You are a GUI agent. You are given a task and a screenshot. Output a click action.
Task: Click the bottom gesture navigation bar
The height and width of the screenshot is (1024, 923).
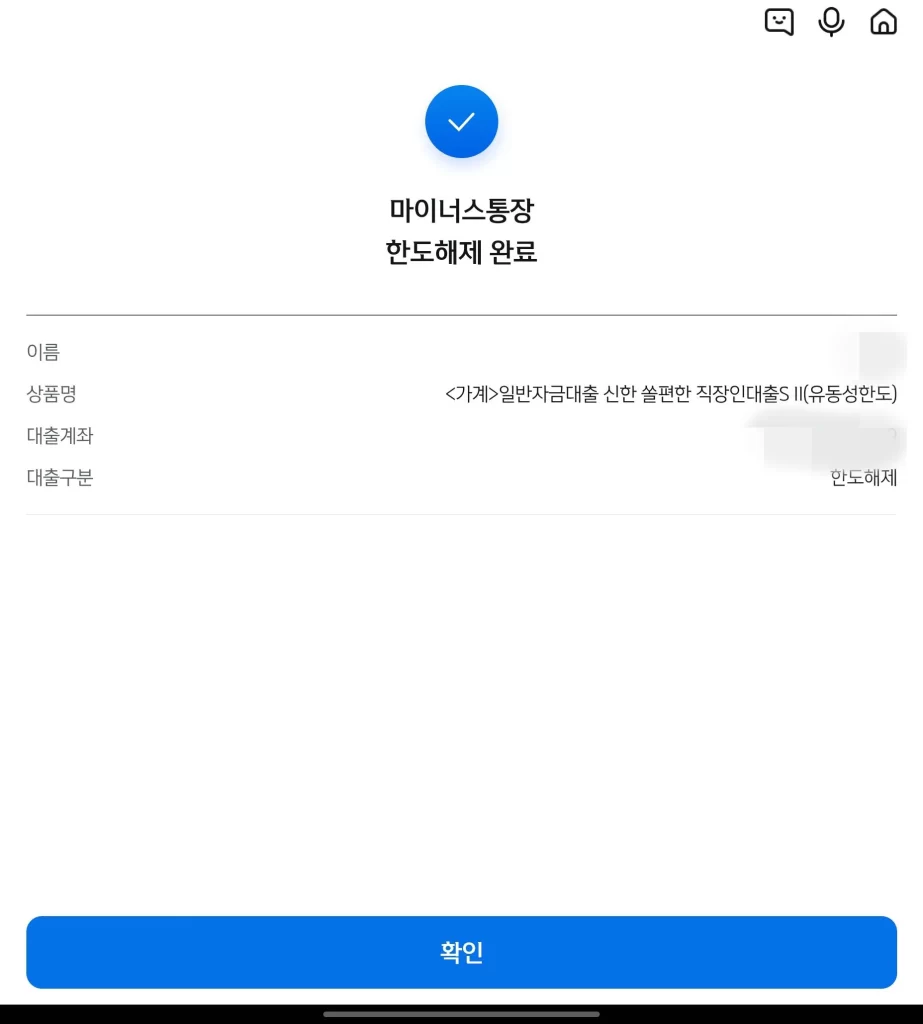(461, 1015)
